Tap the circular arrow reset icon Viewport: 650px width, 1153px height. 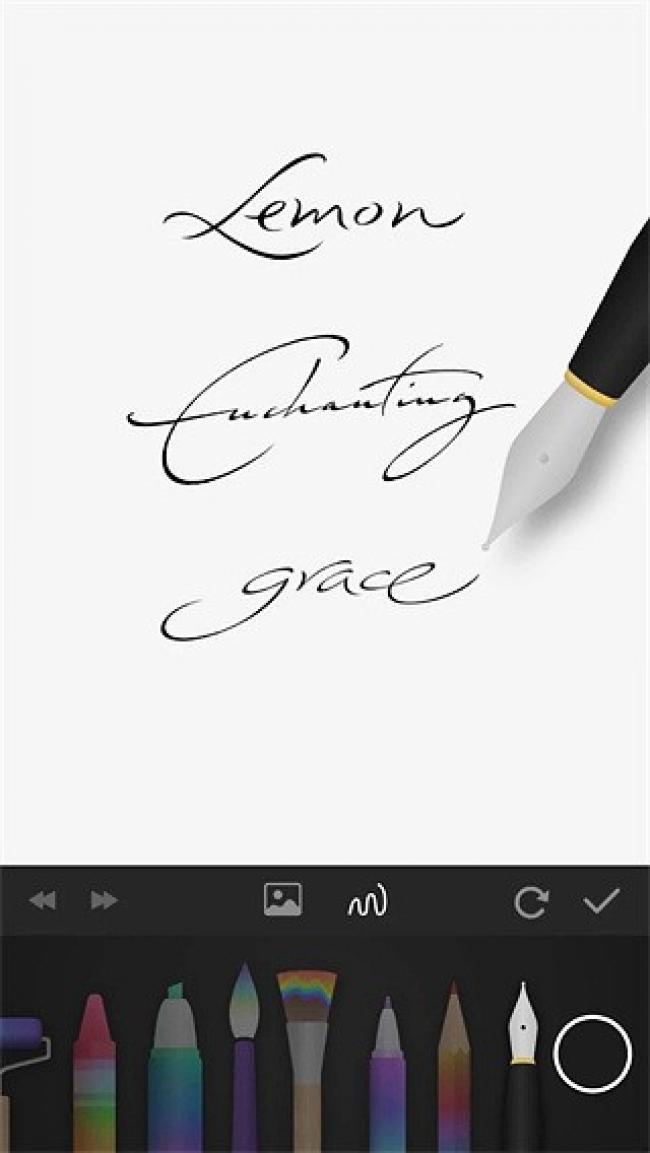pyautogui.click(x=531, y=902)
